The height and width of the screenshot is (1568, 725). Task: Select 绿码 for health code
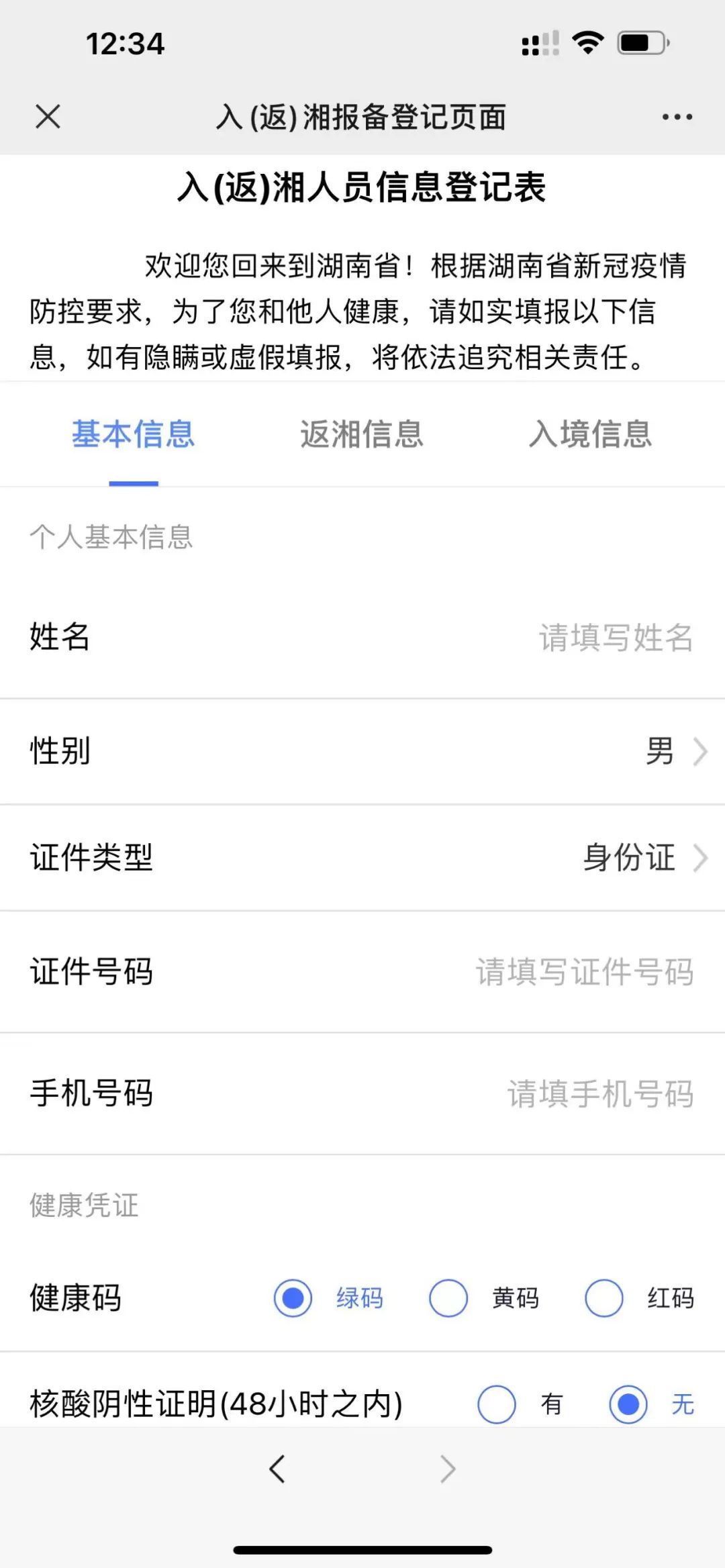pos(293,1297)
